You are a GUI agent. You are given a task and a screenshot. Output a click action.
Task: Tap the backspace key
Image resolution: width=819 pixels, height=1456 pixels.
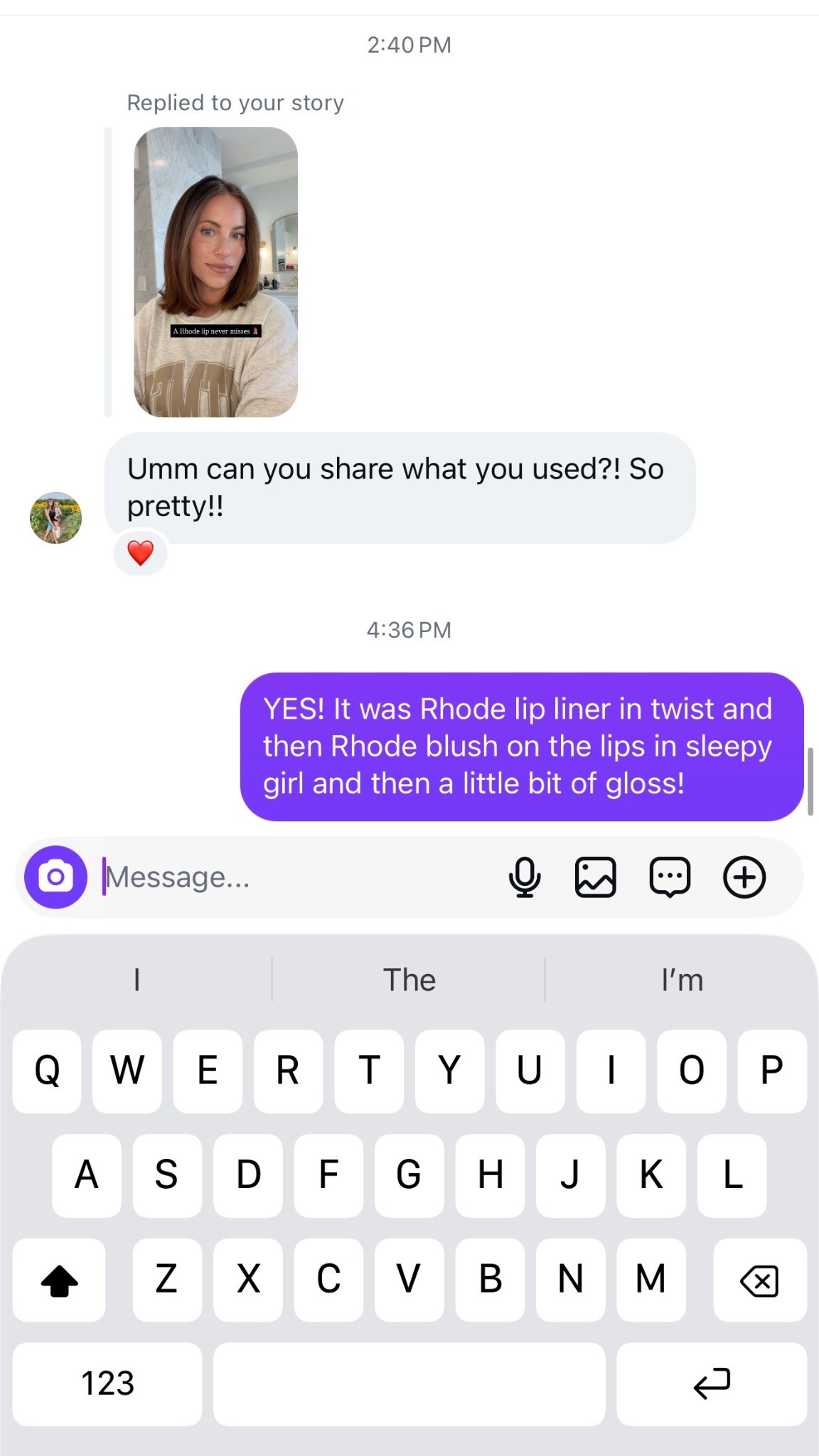pyautogui.click(x=759, y=1280)
